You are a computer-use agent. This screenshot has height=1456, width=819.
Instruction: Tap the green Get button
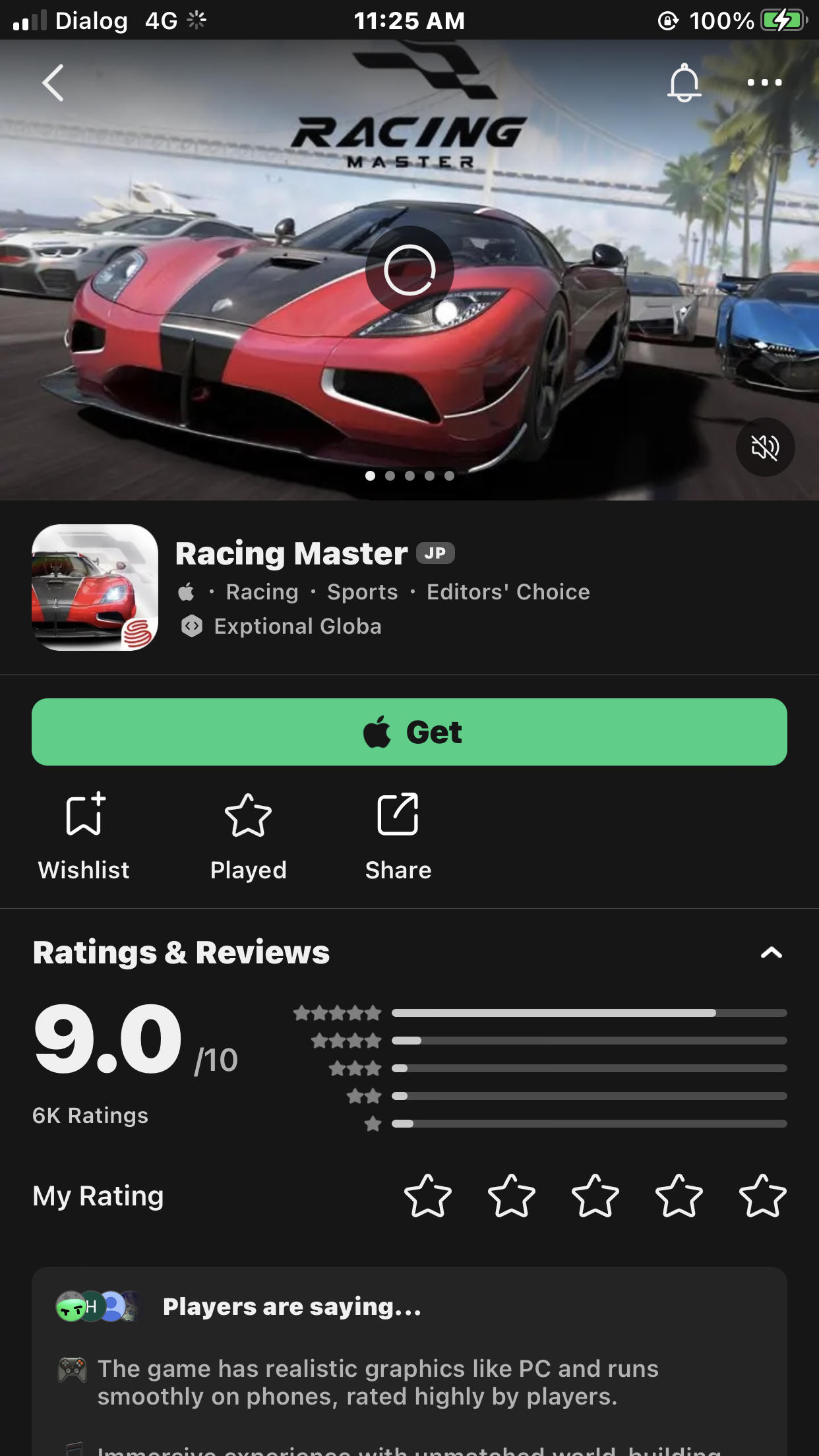(409, 732)
